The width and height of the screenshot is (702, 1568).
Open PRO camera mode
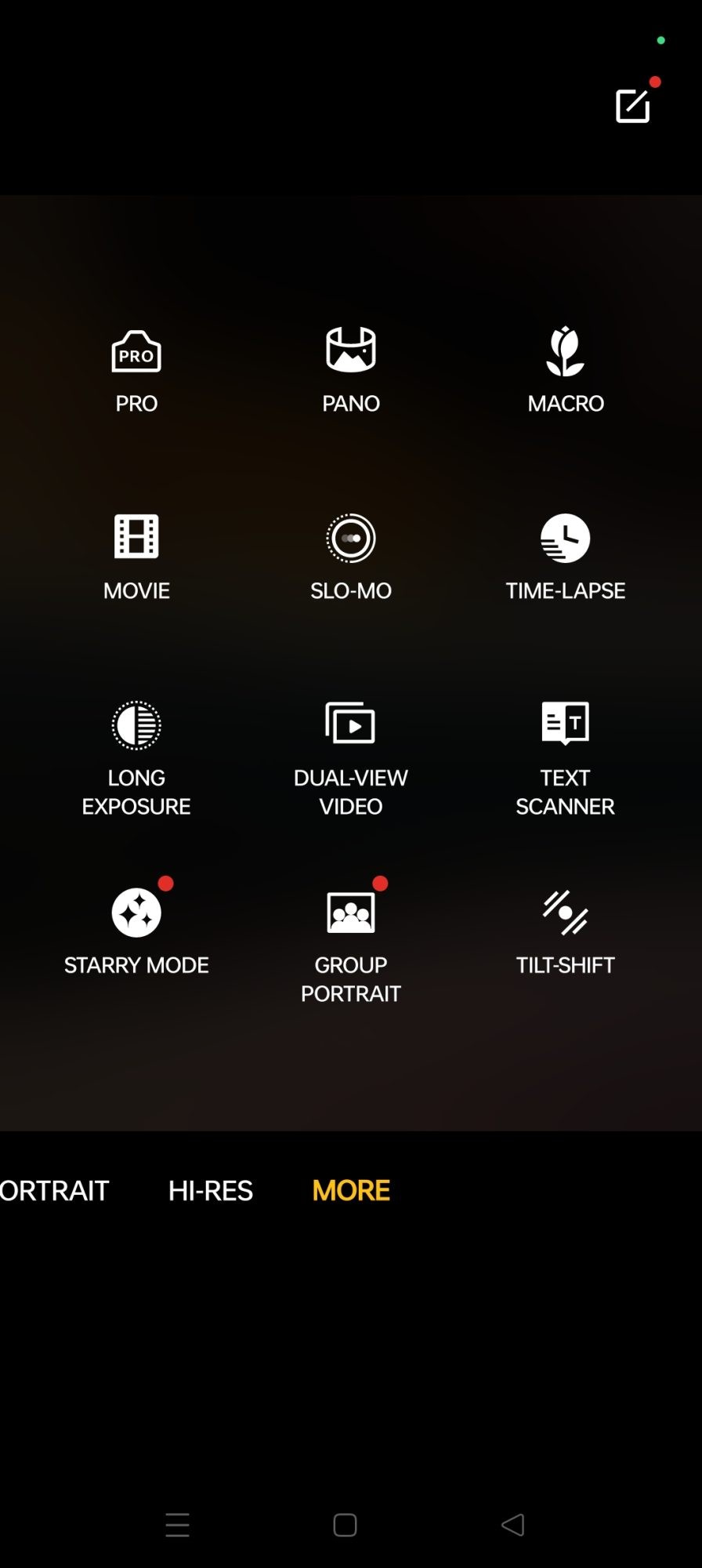pyautogui.click(x=136, y=368)
